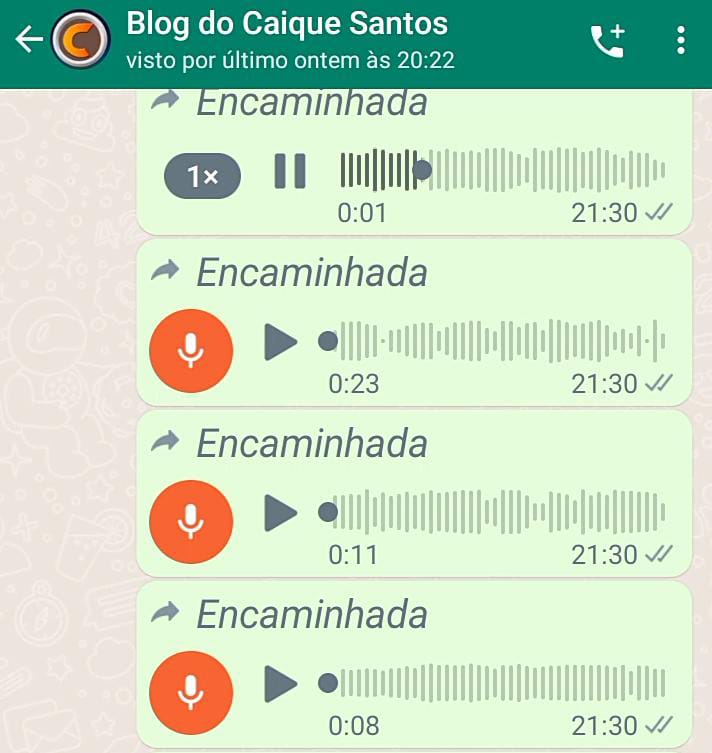Open the overflow menu
Image resolution: width=712 pixels, height=753 pixels.
coord(681,40)
